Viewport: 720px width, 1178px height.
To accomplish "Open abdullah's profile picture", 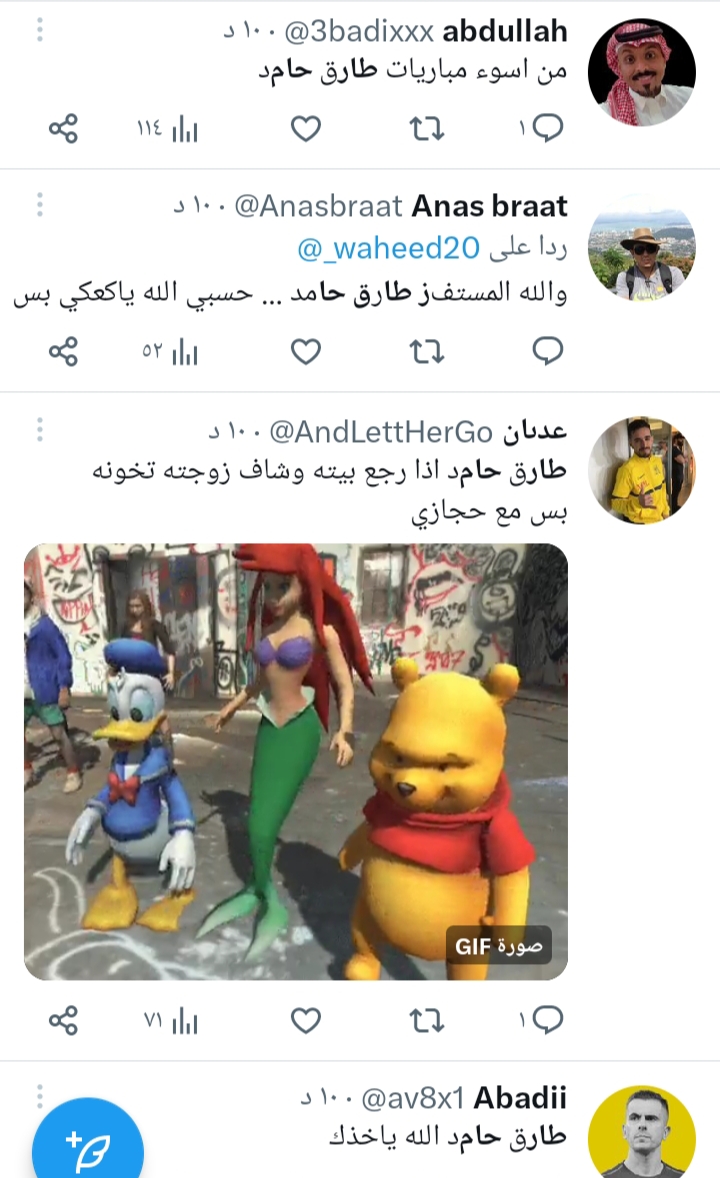I will 641,72.
